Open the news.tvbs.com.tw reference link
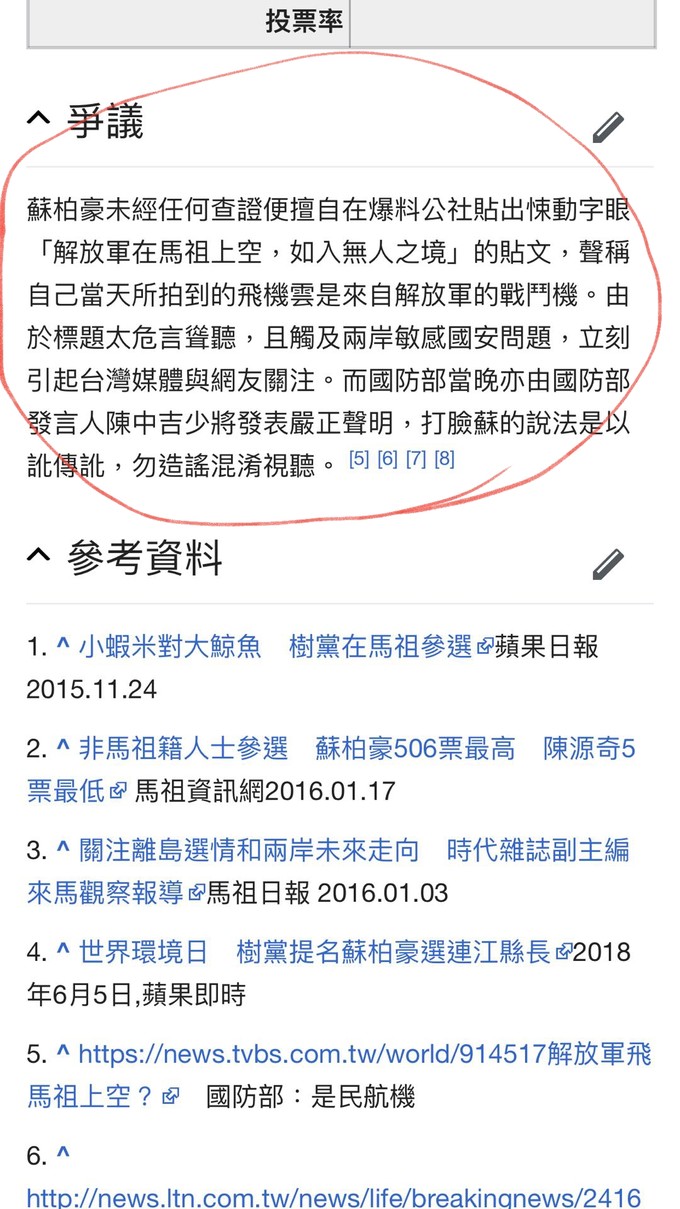Viewport: 680px width, 1209px height. tap(339, 1074)
